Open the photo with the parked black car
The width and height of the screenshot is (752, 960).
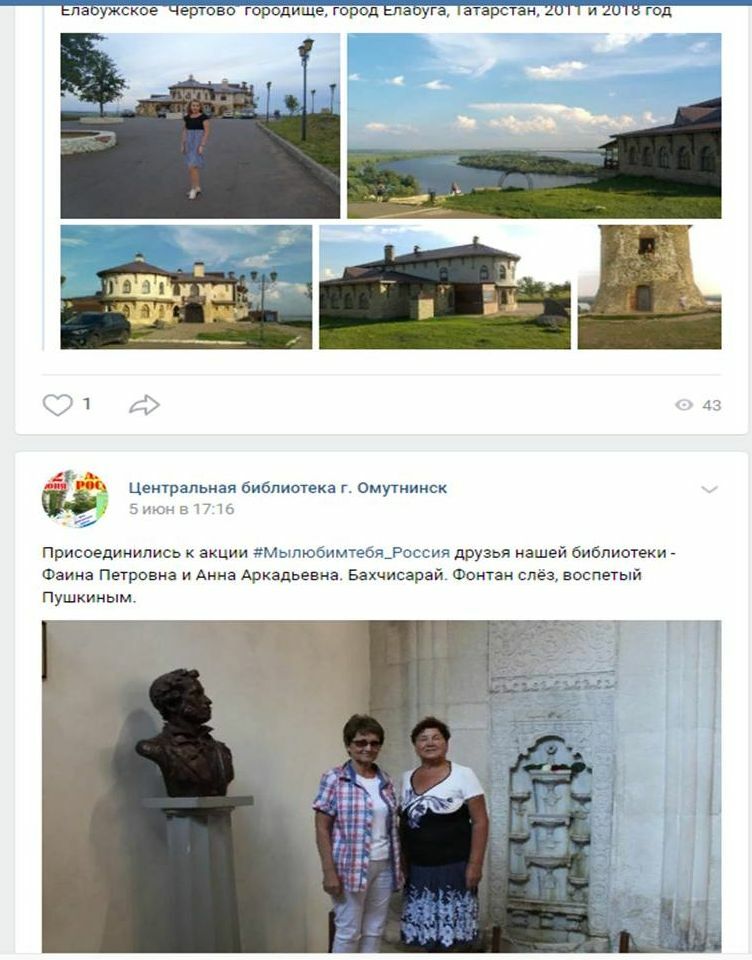point(186,287)
